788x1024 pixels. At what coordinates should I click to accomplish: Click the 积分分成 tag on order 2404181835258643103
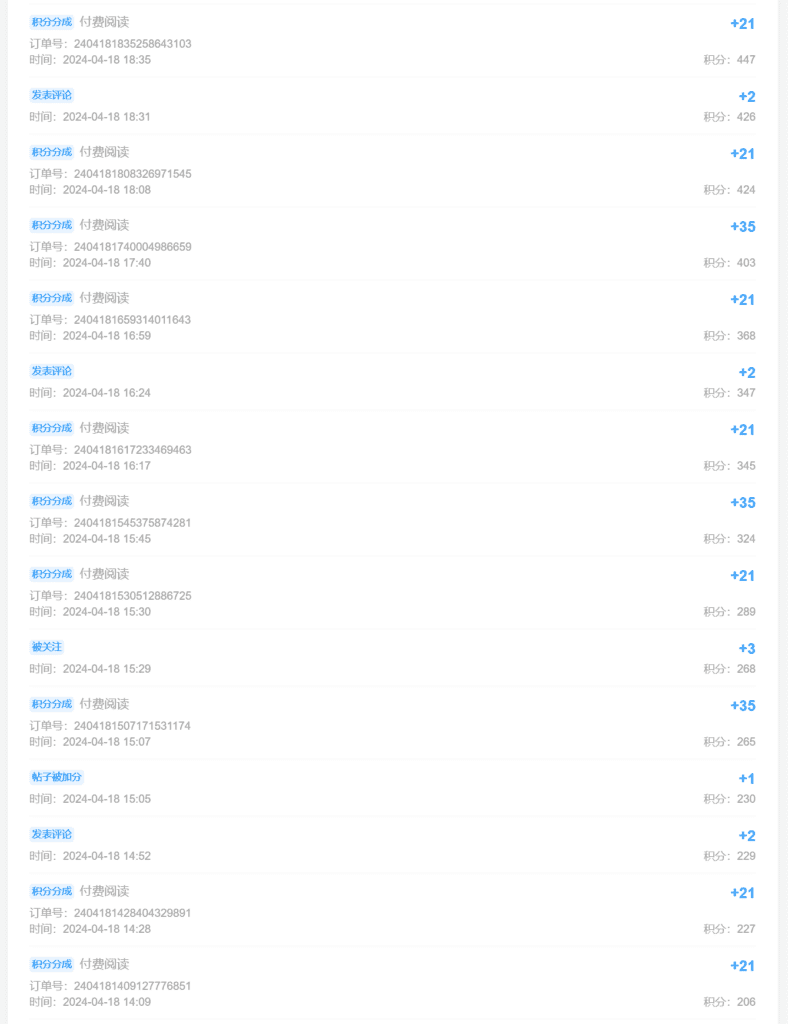[x=50, y=21]
